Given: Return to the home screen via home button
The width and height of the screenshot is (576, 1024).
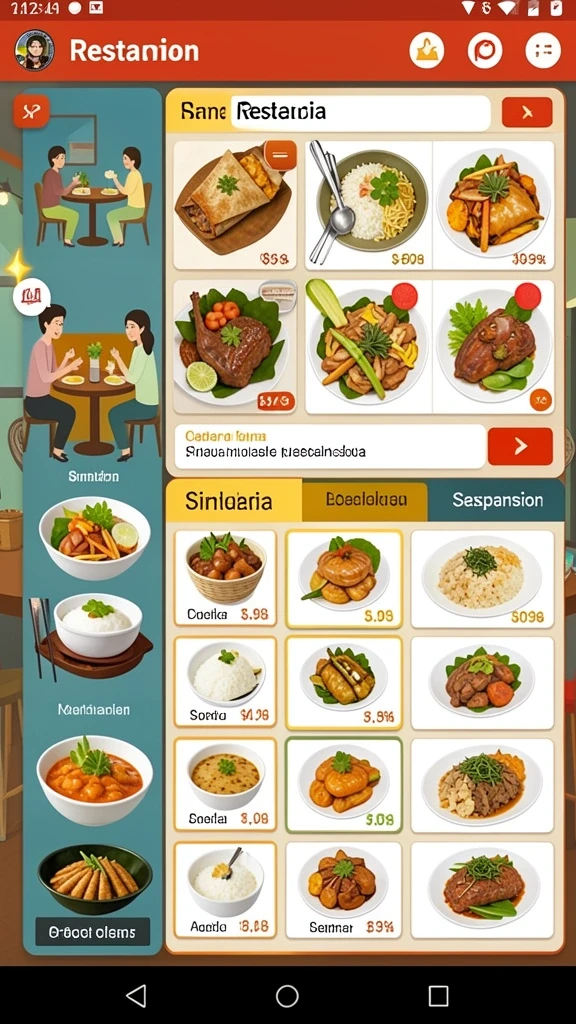Looking at the screenshot, I should 287,995.
